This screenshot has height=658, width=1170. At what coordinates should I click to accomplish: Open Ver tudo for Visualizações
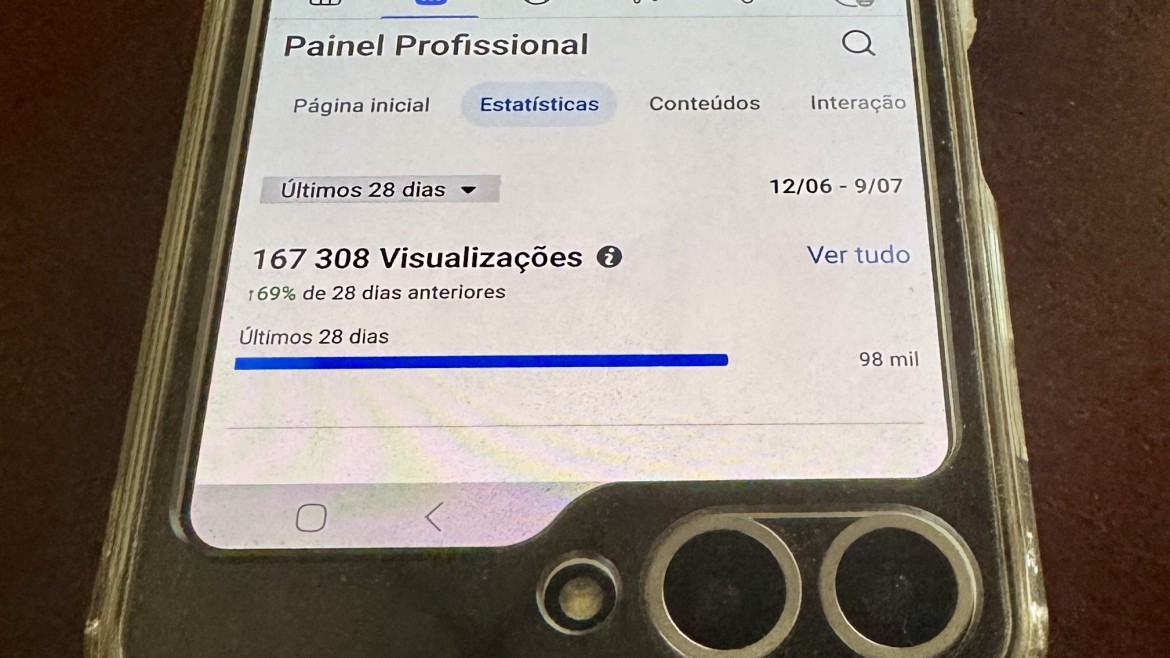[858, 255]
